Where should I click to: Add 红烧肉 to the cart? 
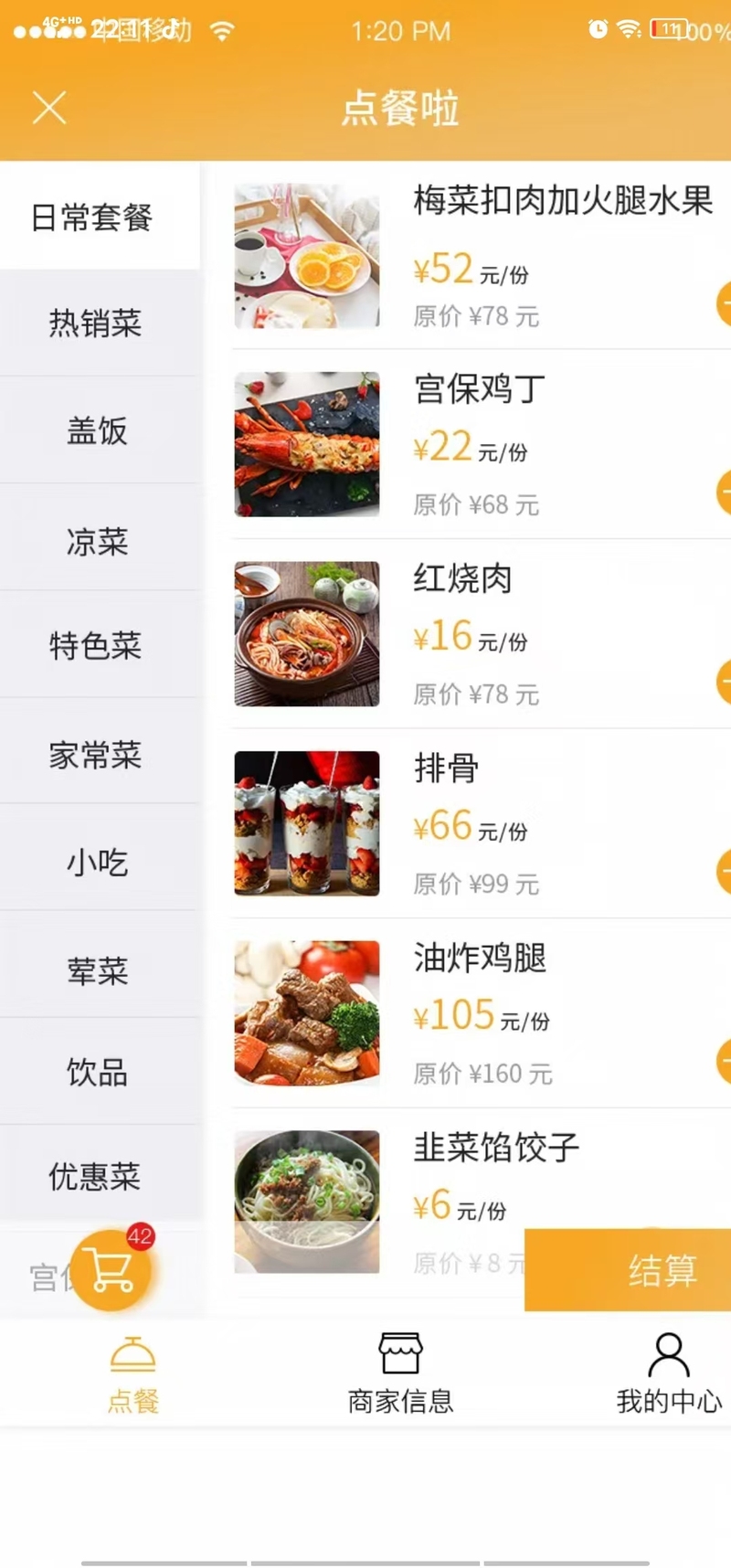tap(724, 683)
